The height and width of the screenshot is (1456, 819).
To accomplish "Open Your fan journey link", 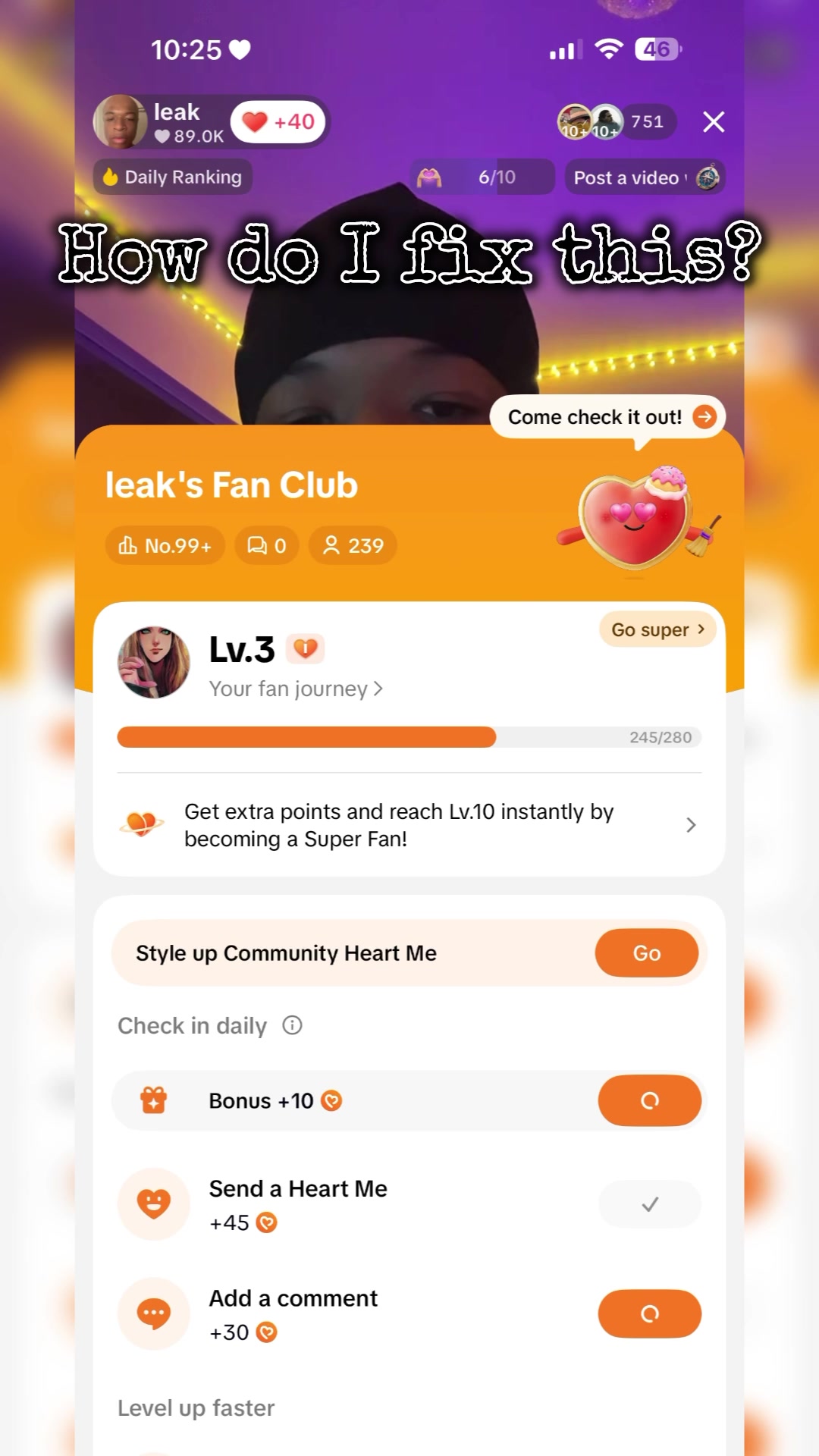I will click(x=296, y=689).
